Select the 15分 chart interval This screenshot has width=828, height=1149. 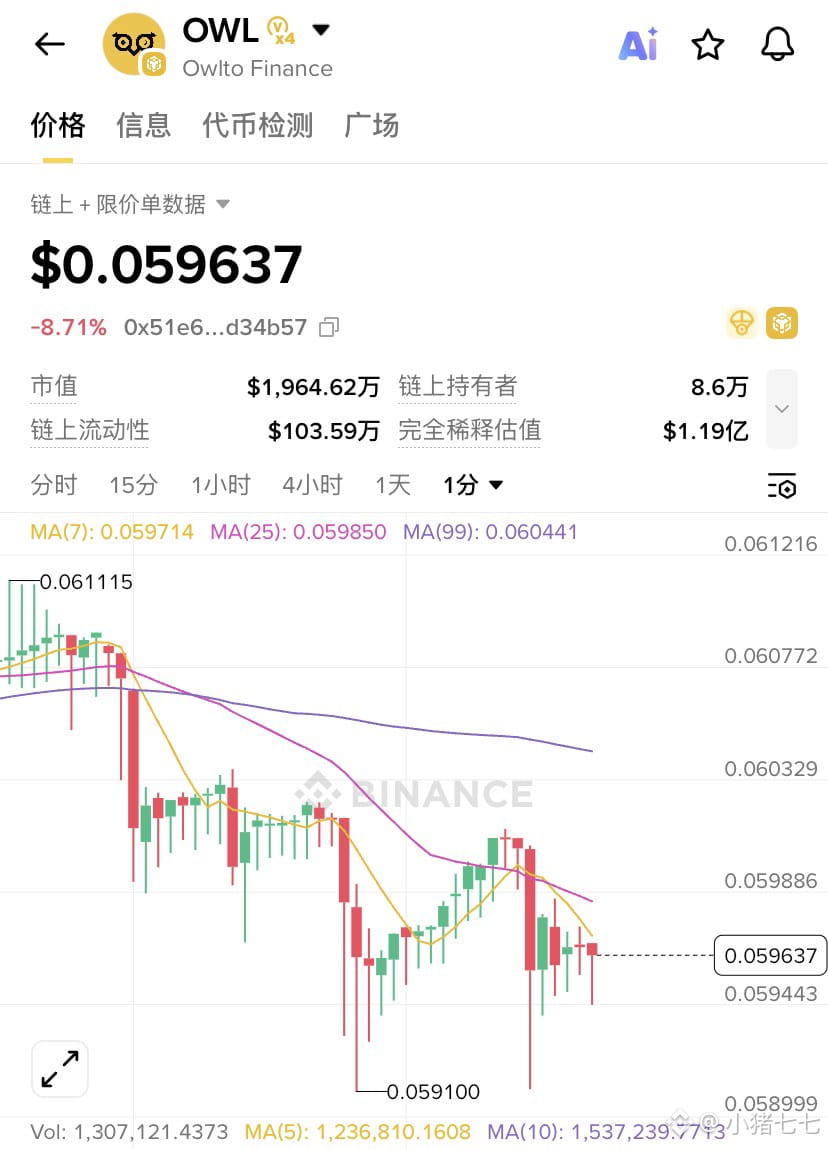coord(133,485)
